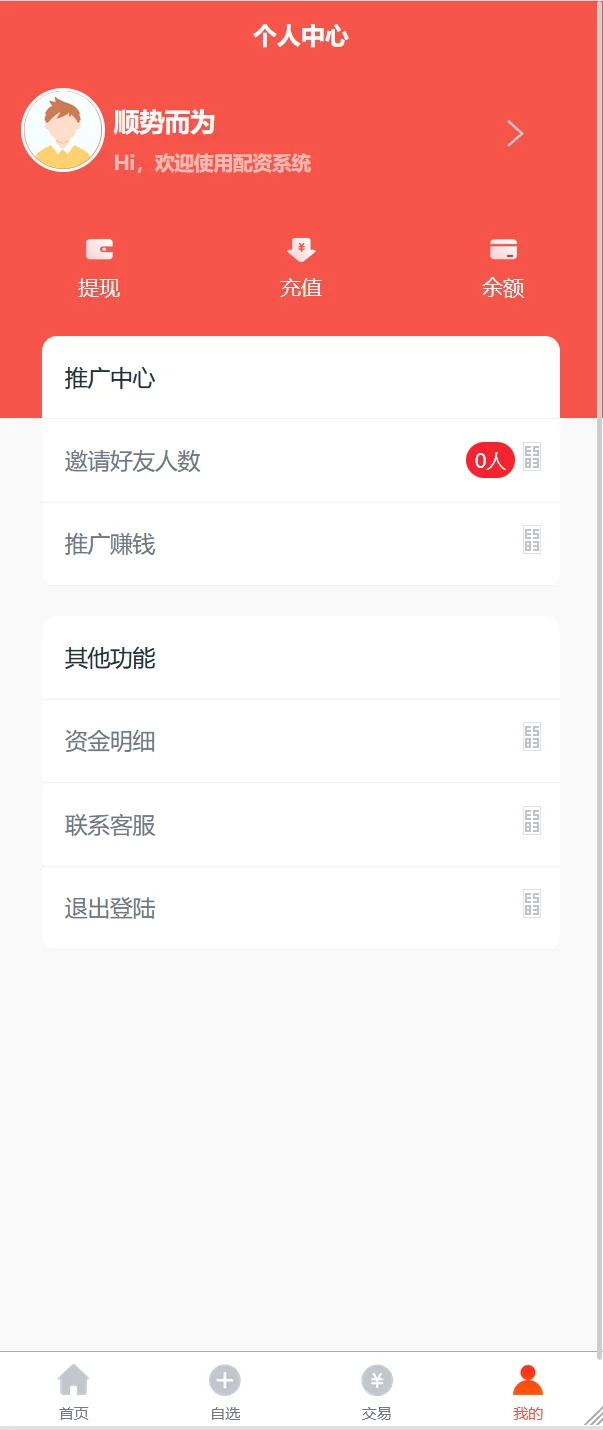
Task: Switch to the 自选 tab
Action: coord(225,1391)
